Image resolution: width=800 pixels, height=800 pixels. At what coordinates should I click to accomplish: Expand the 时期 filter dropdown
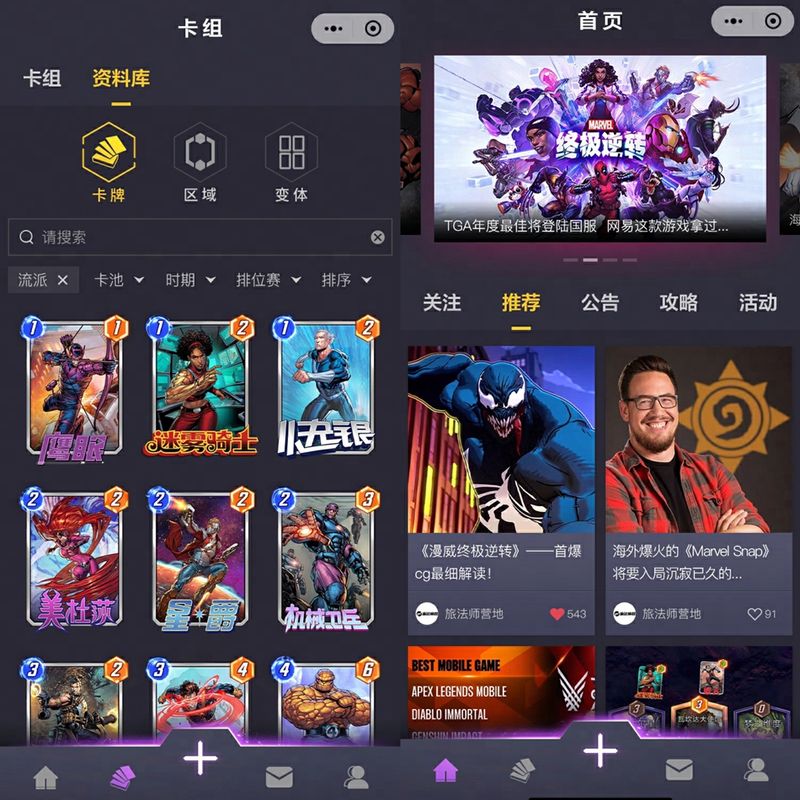190,280
